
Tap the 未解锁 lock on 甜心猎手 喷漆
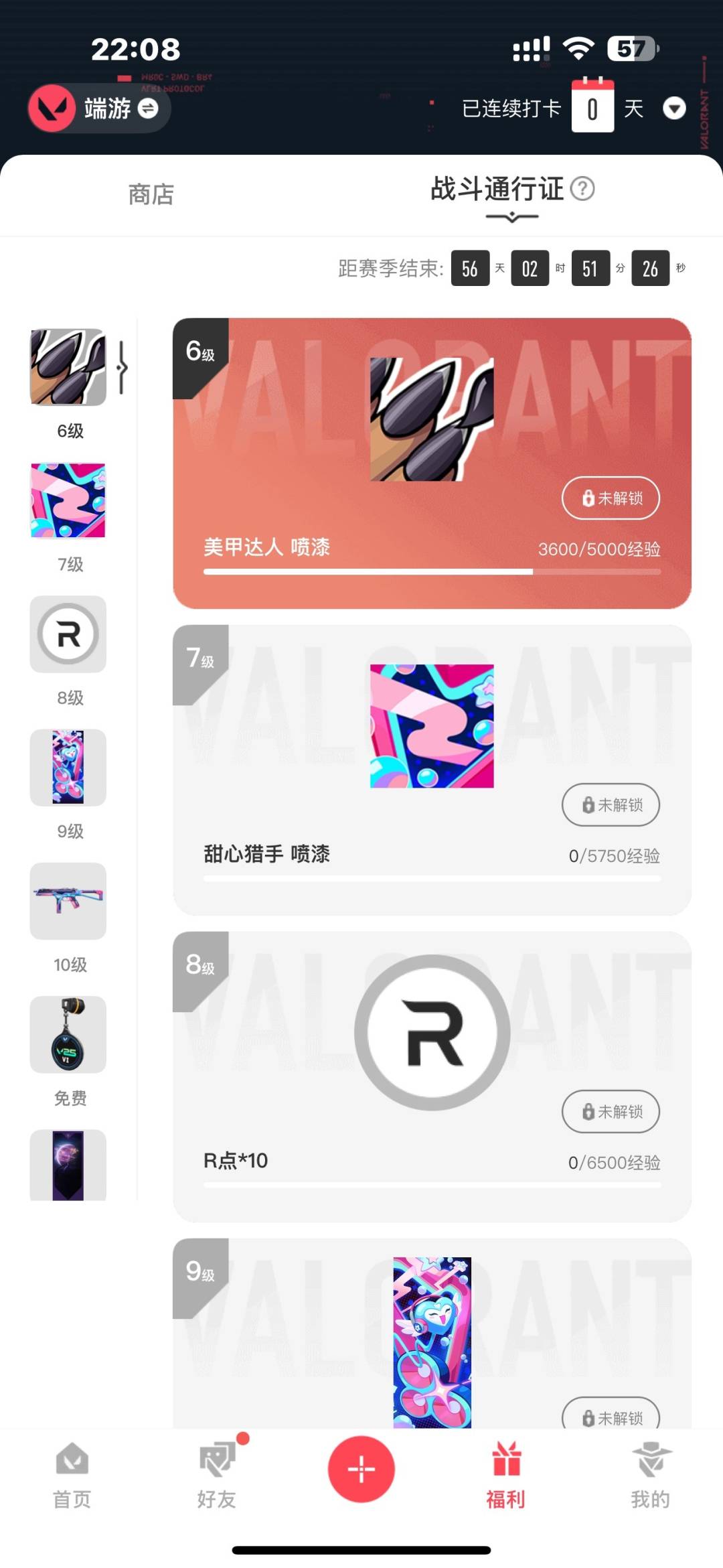click(x=610, y=805)
